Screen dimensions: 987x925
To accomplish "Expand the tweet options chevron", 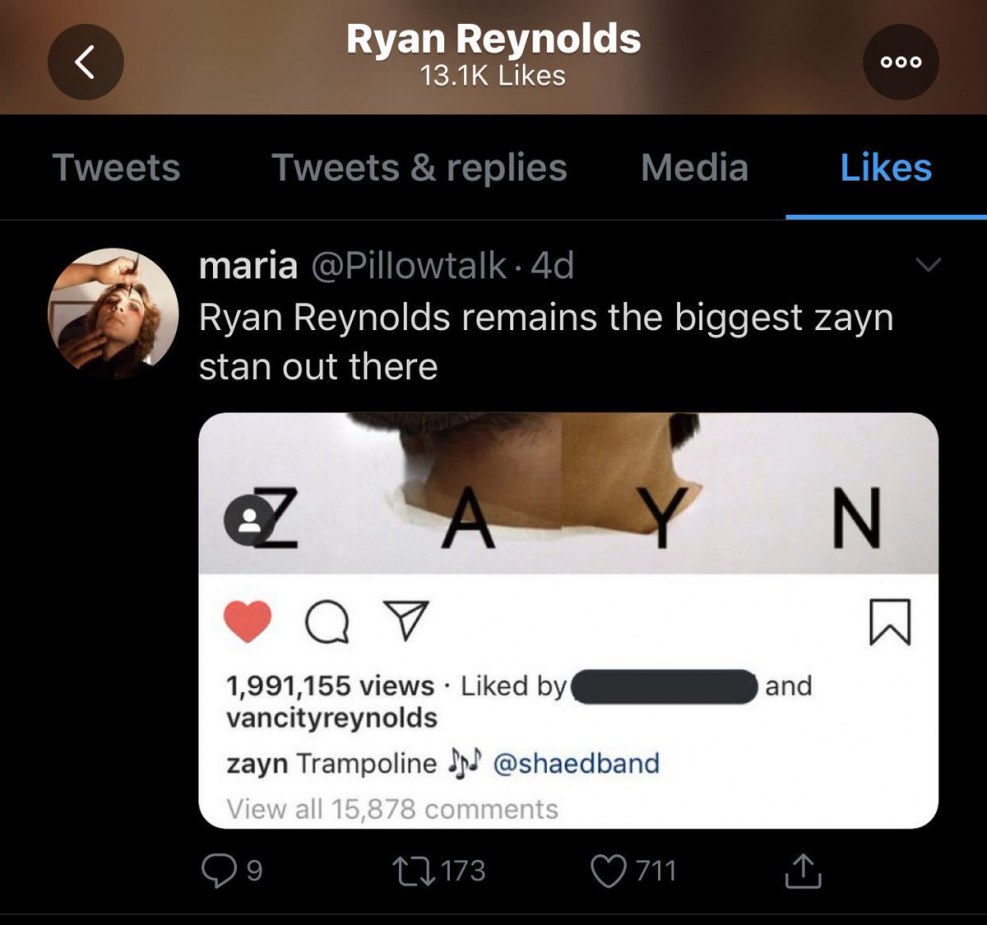I will tap(929, 265).
